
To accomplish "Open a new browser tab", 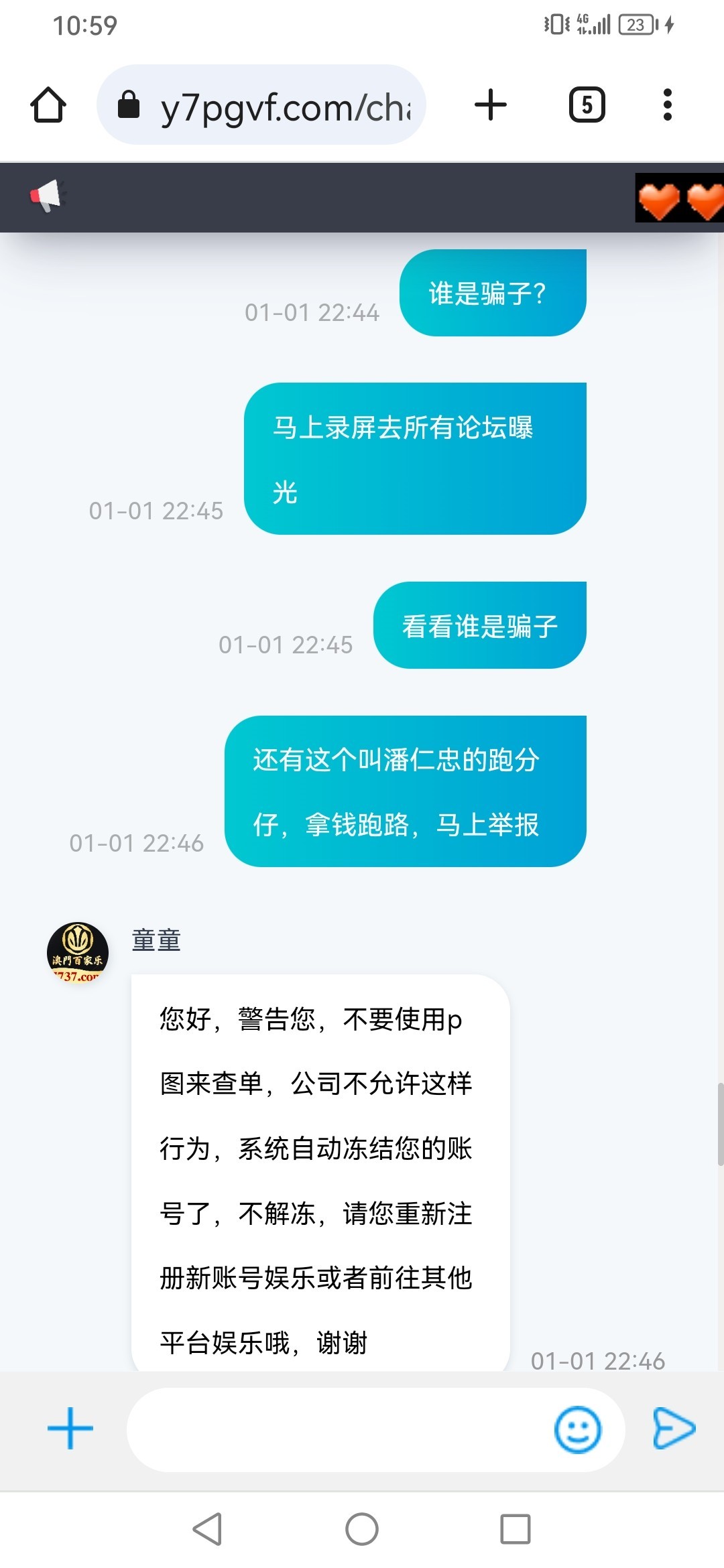I will pos(491,105).
